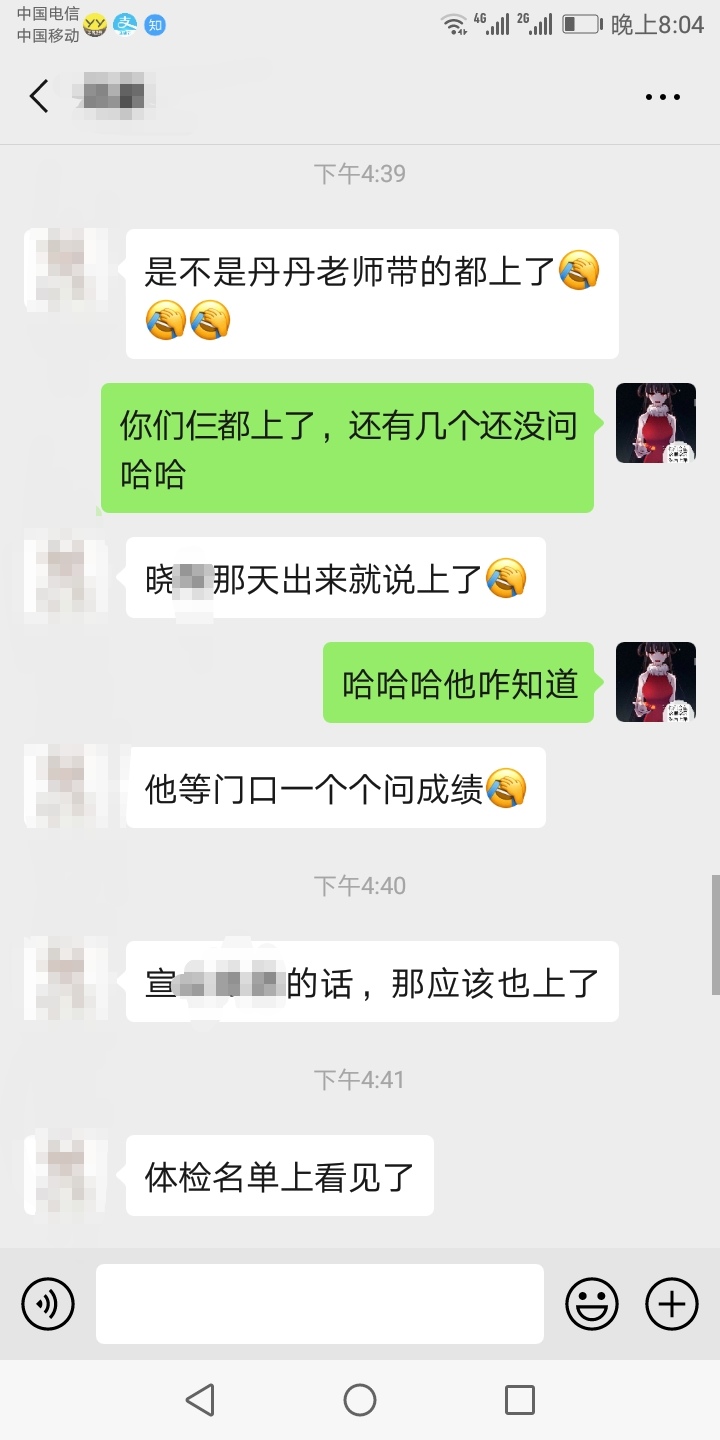Open the plus attachments menu
Viewport: 720px width, 1440px height.
pos(672,1304)
